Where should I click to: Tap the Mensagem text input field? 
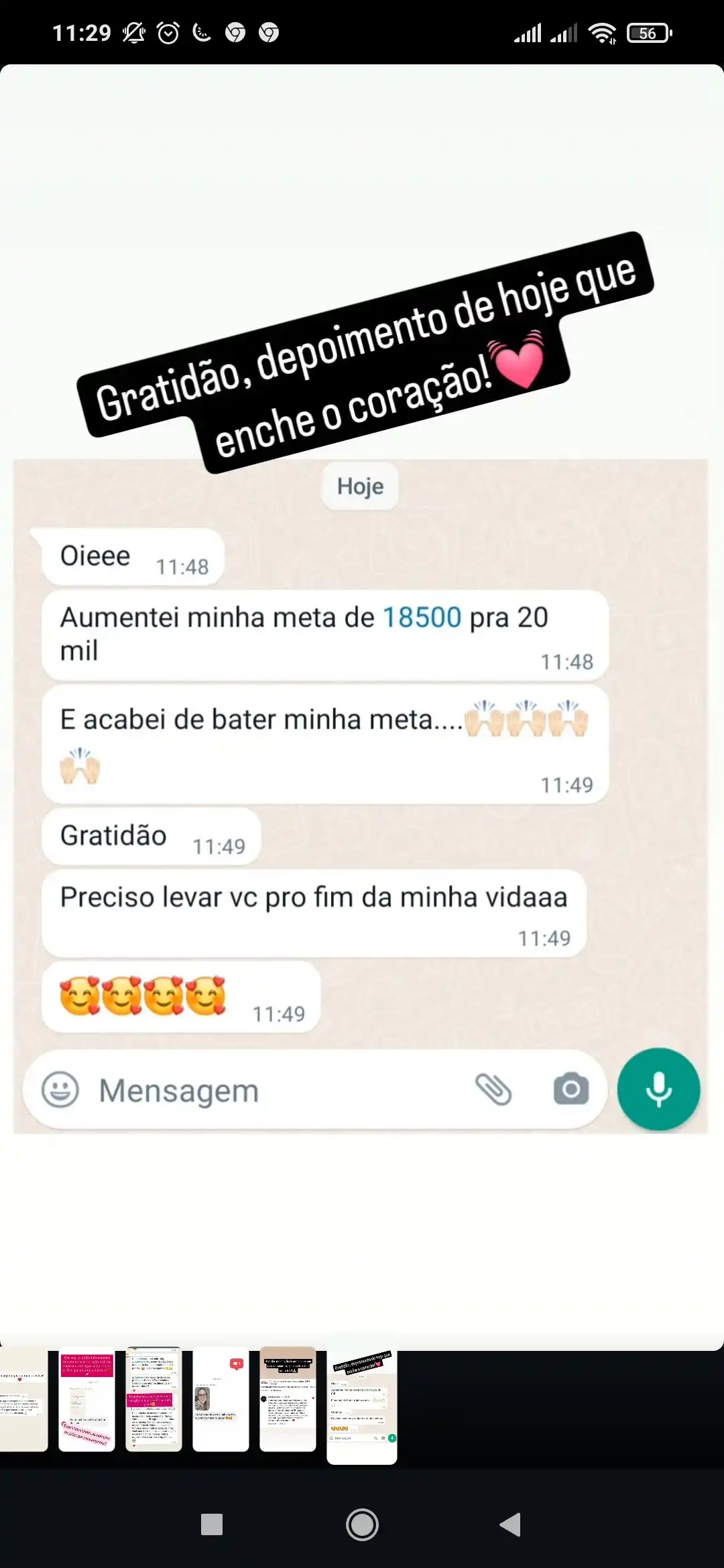pos(178,1090)
